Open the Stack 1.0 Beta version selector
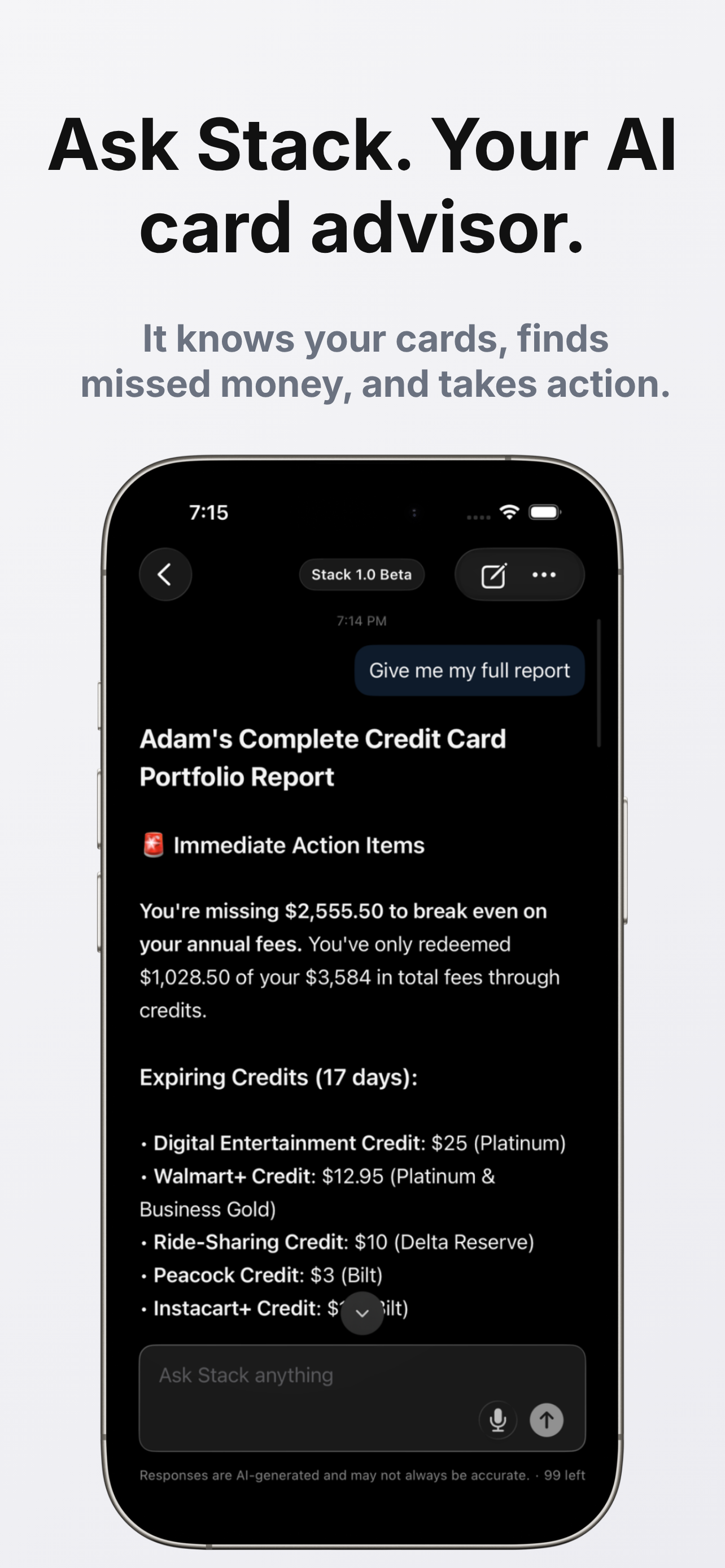This screenshot has height=1568, width=725. click(361, 574)
